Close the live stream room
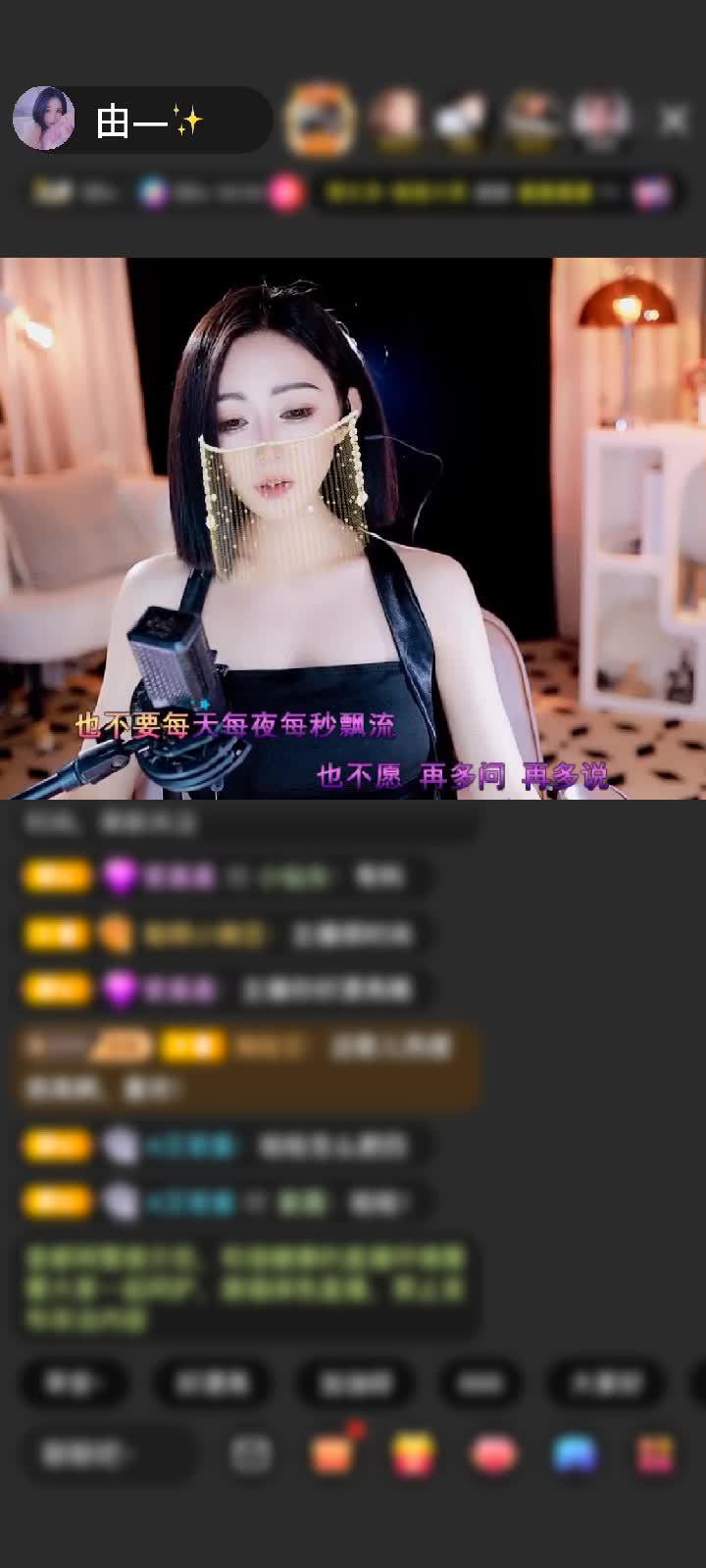The image size is (706, 1568). tap(674, 120)
